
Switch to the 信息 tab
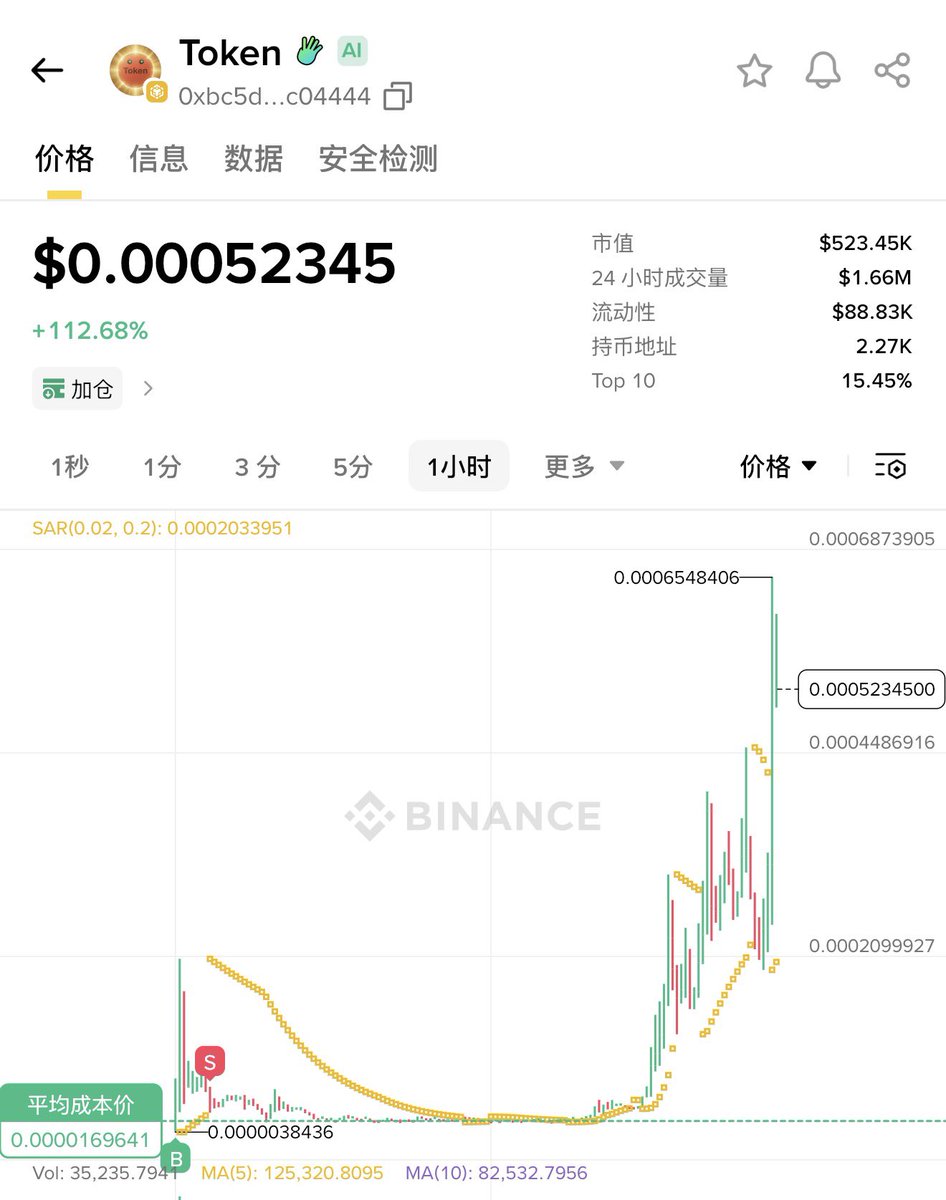click(x=159, y=159)
